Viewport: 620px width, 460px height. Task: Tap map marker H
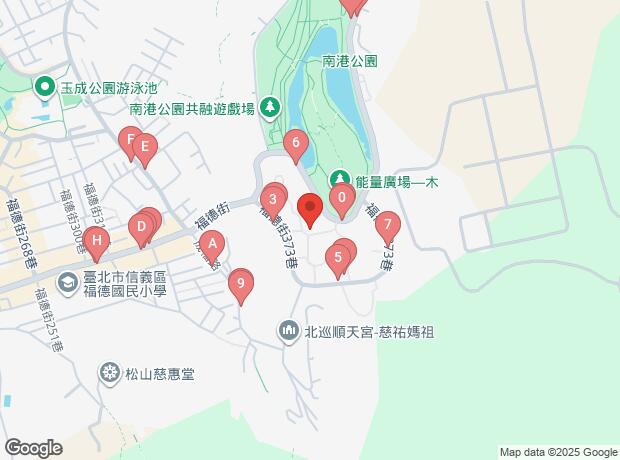(97, 240)
